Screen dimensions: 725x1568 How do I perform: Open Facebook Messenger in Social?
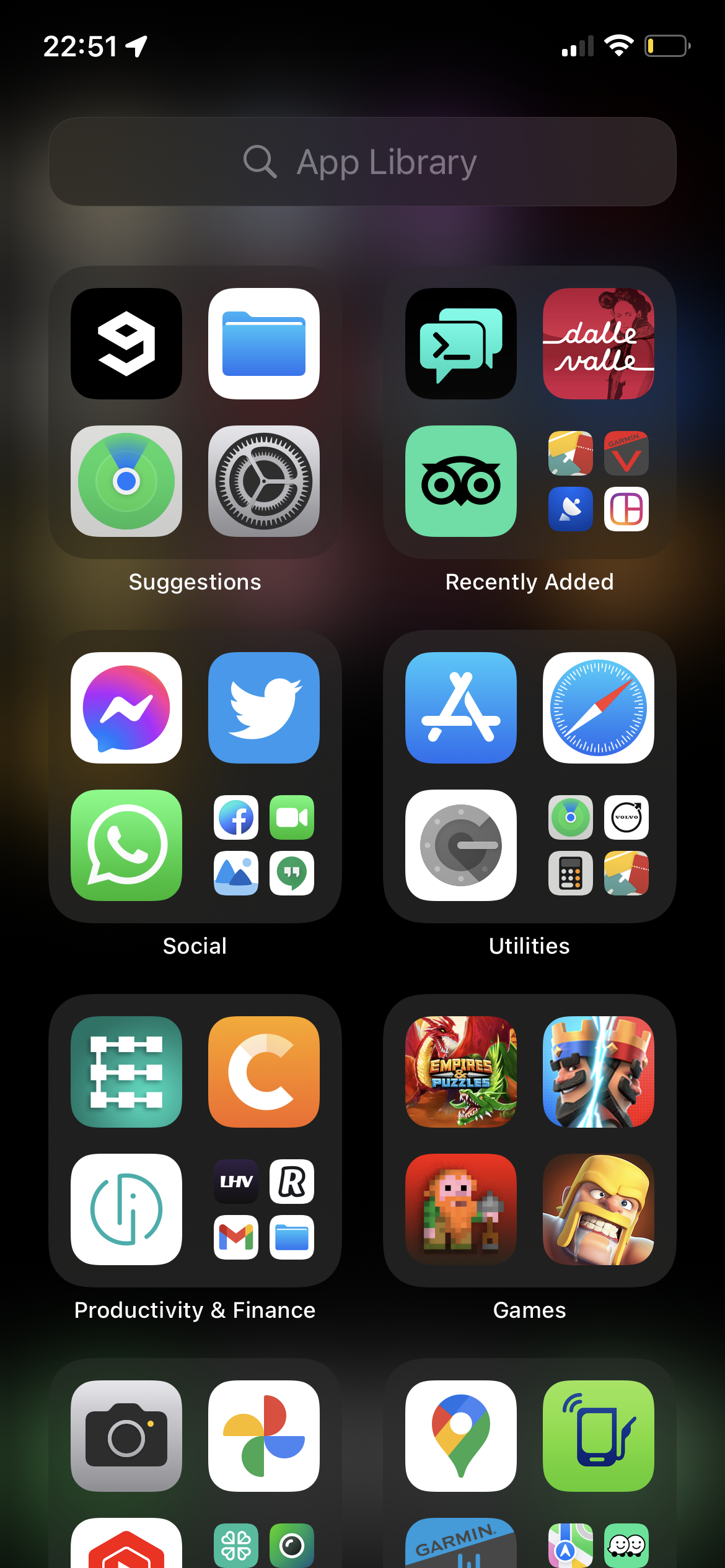[x=126, y=708]
